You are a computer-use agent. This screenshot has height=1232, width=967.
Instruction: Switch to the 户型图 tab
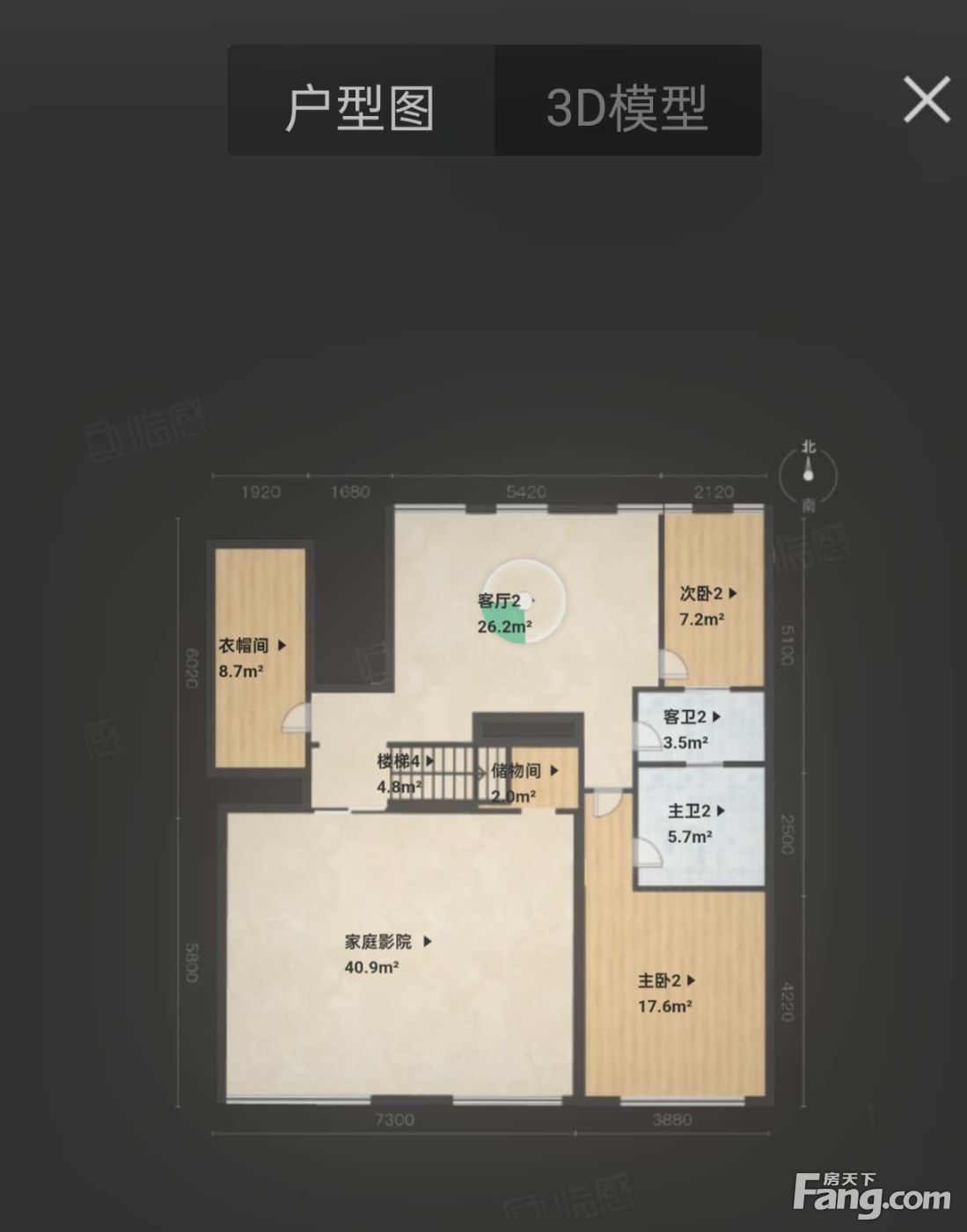coord(361,101)
